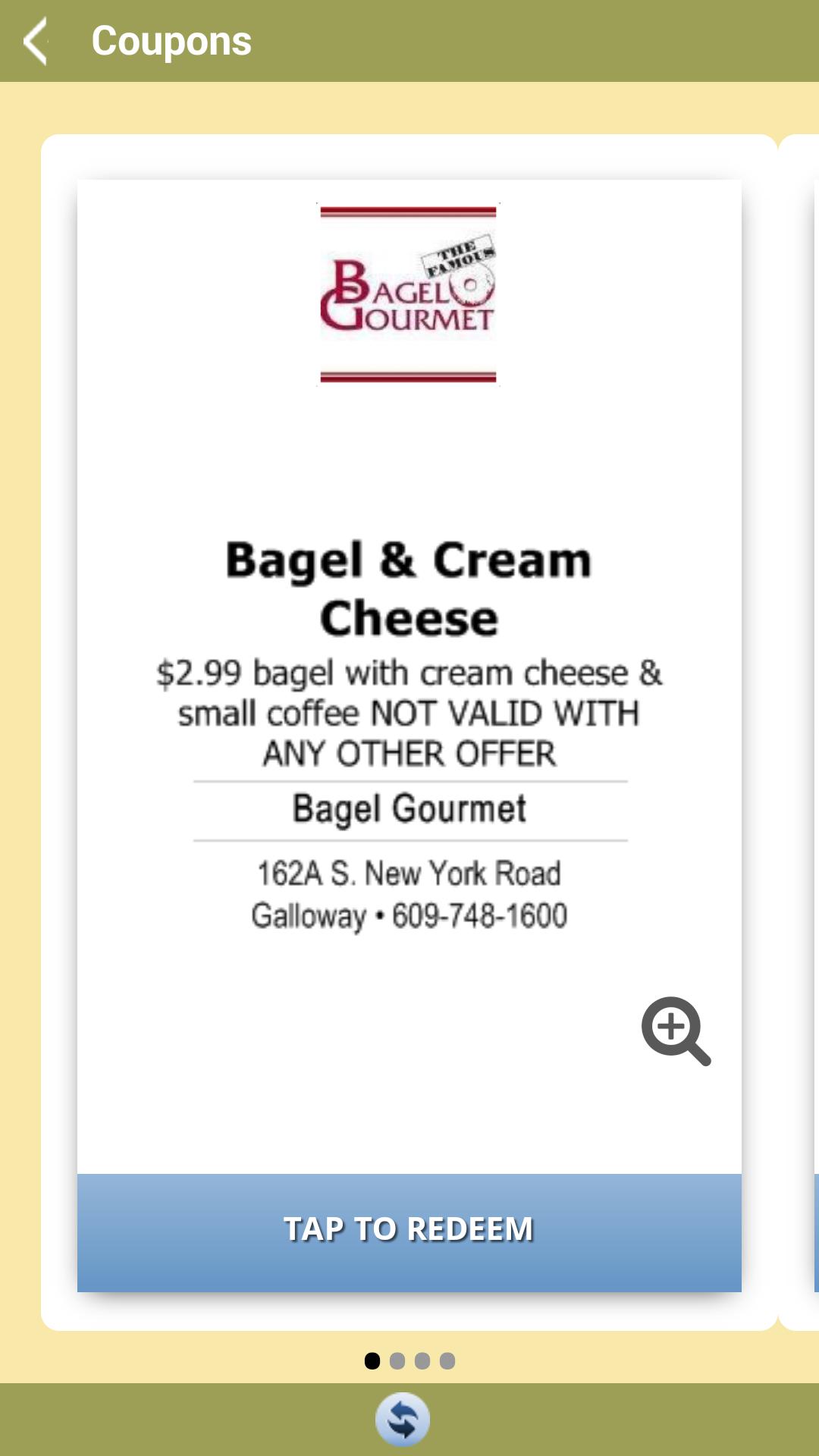Jump to the second coupon page dot
Viewport: 819px width, 1456px height.
click(397, 1361)
